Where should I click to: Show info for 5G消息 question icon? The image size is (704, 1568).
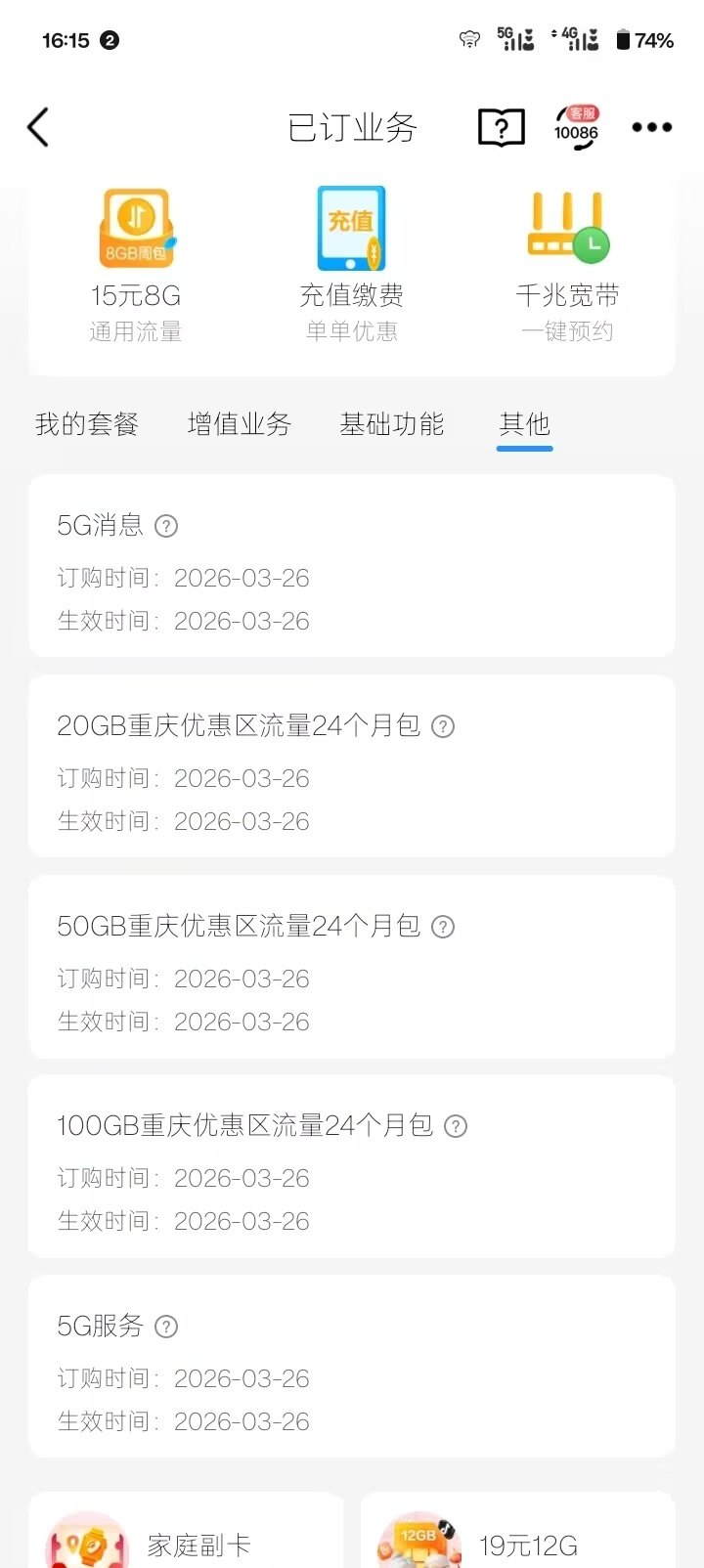167,526
